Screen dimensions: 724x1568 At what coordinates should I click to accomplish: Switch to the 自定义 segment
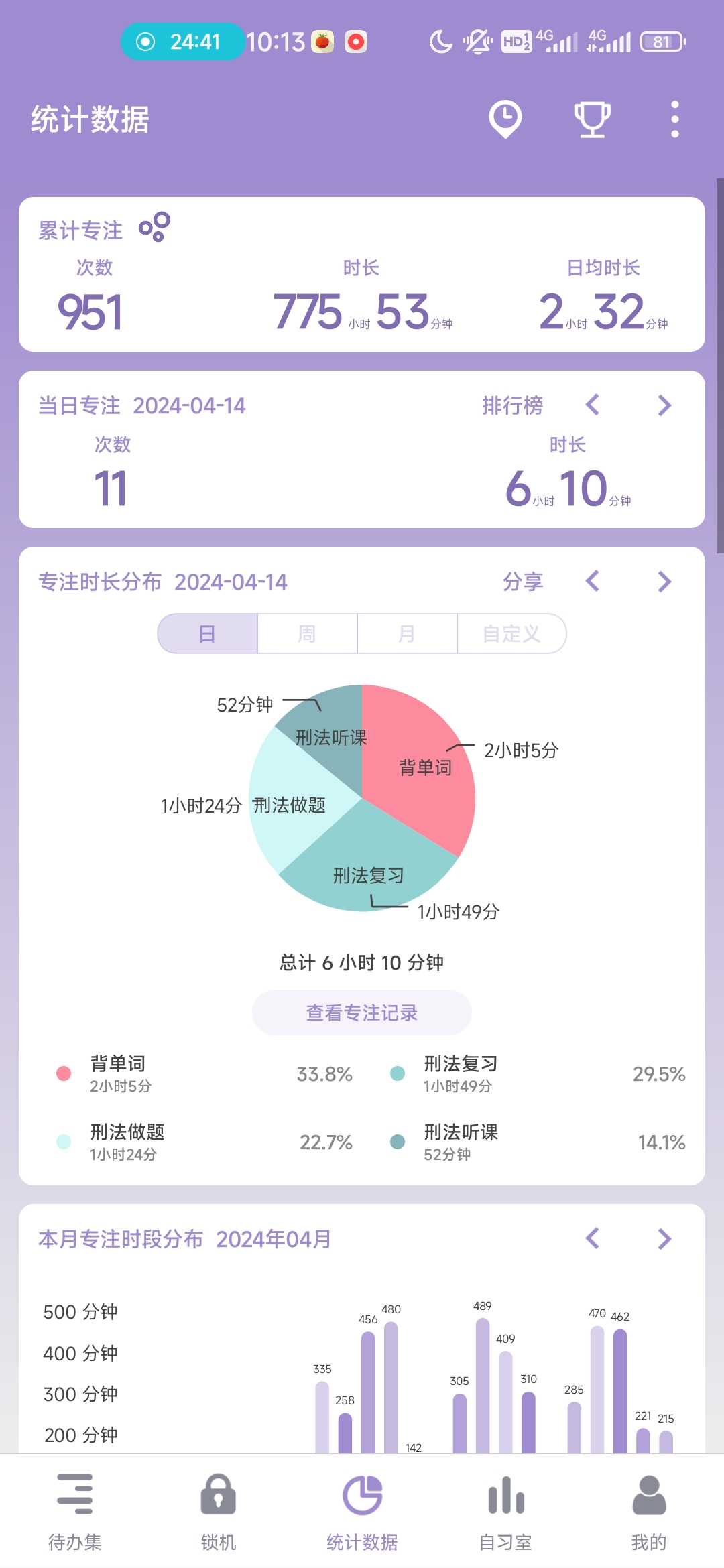tap(511, 633)
